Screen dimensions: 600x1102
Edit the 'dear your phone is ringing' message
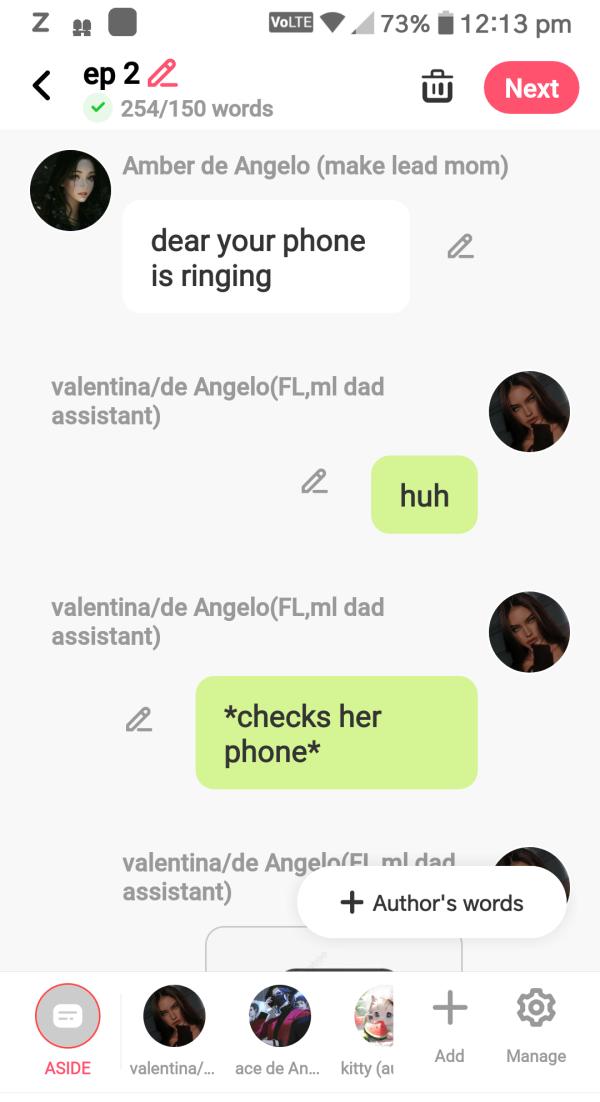pyautogui.click(x=460, y=246)
